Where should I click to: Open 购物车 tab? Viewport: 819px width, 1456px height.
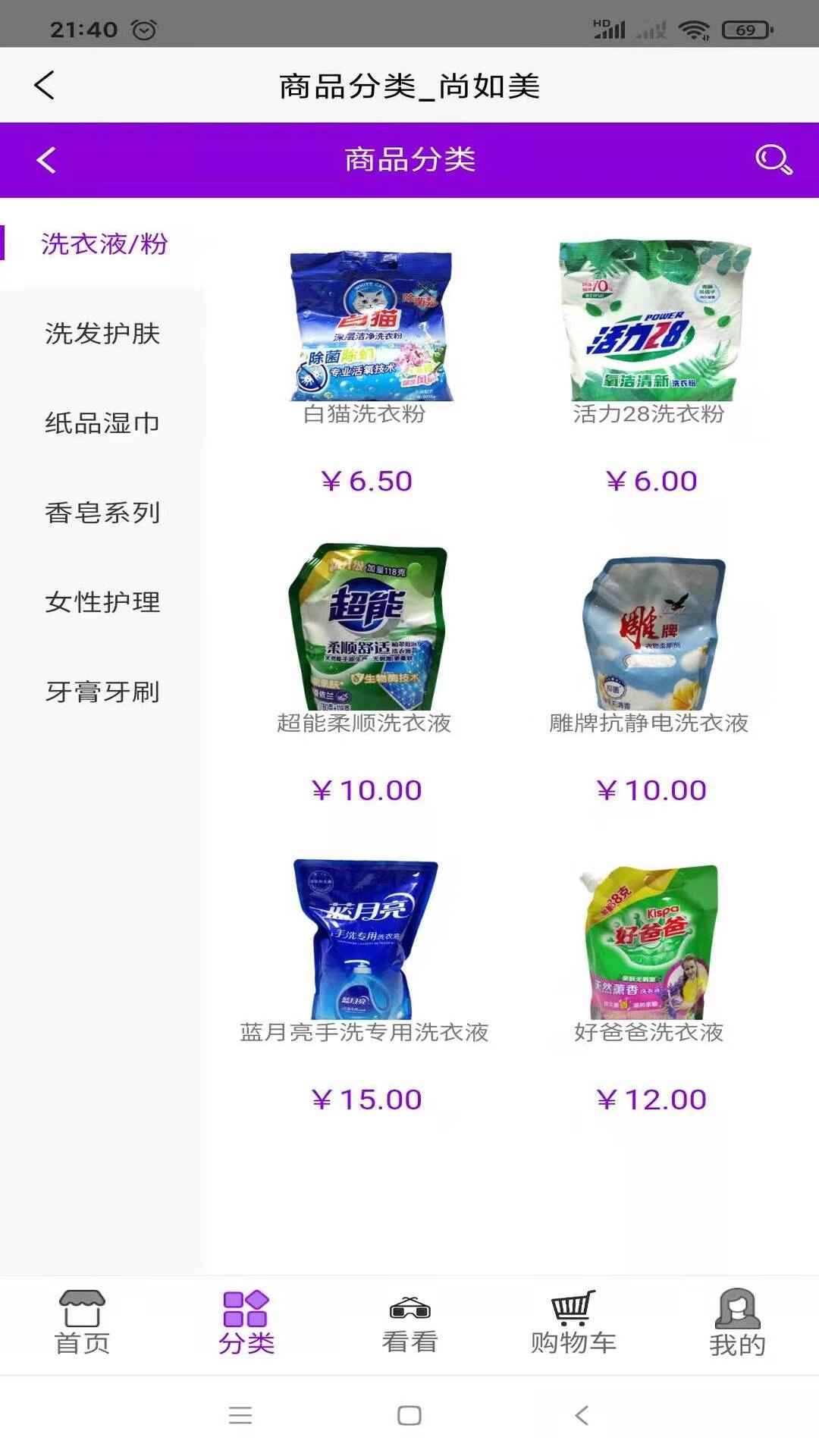click(573, 1324)
